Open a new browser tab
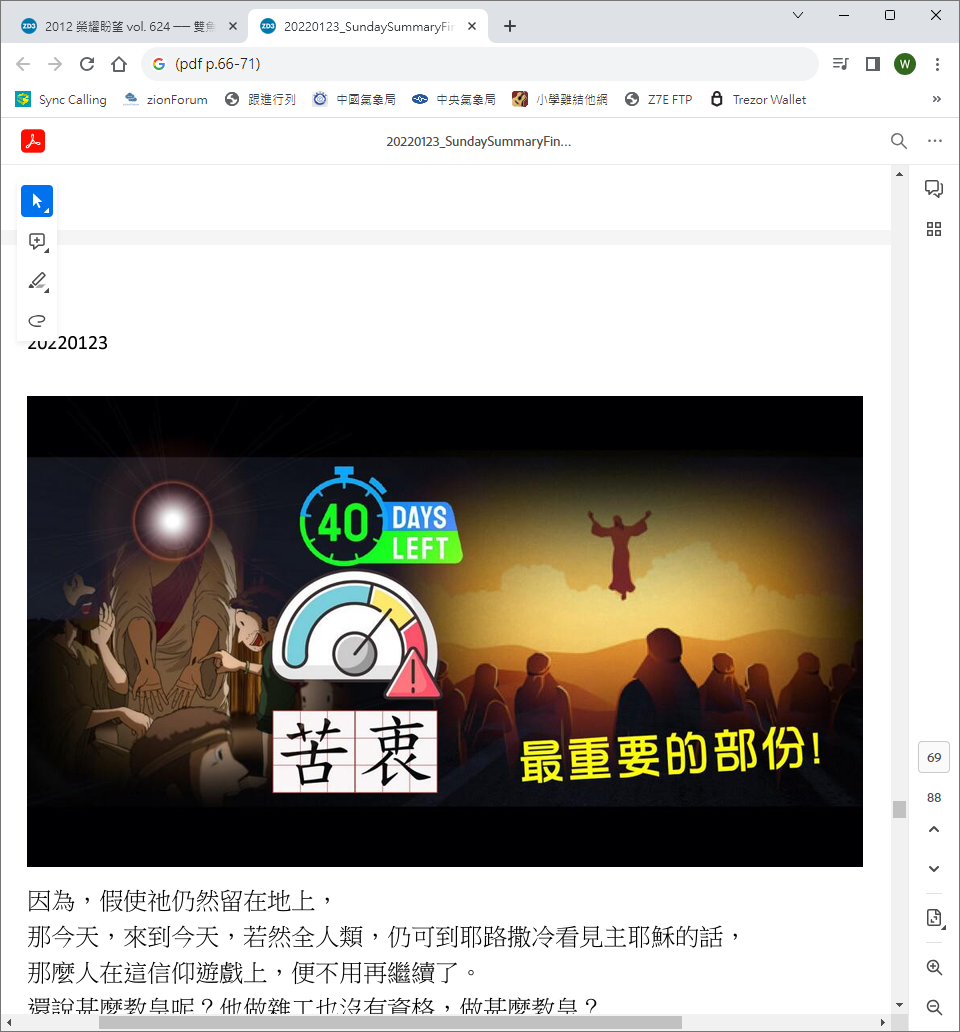The height and width of the screenshot is (1032, 960). click(510, 26)
